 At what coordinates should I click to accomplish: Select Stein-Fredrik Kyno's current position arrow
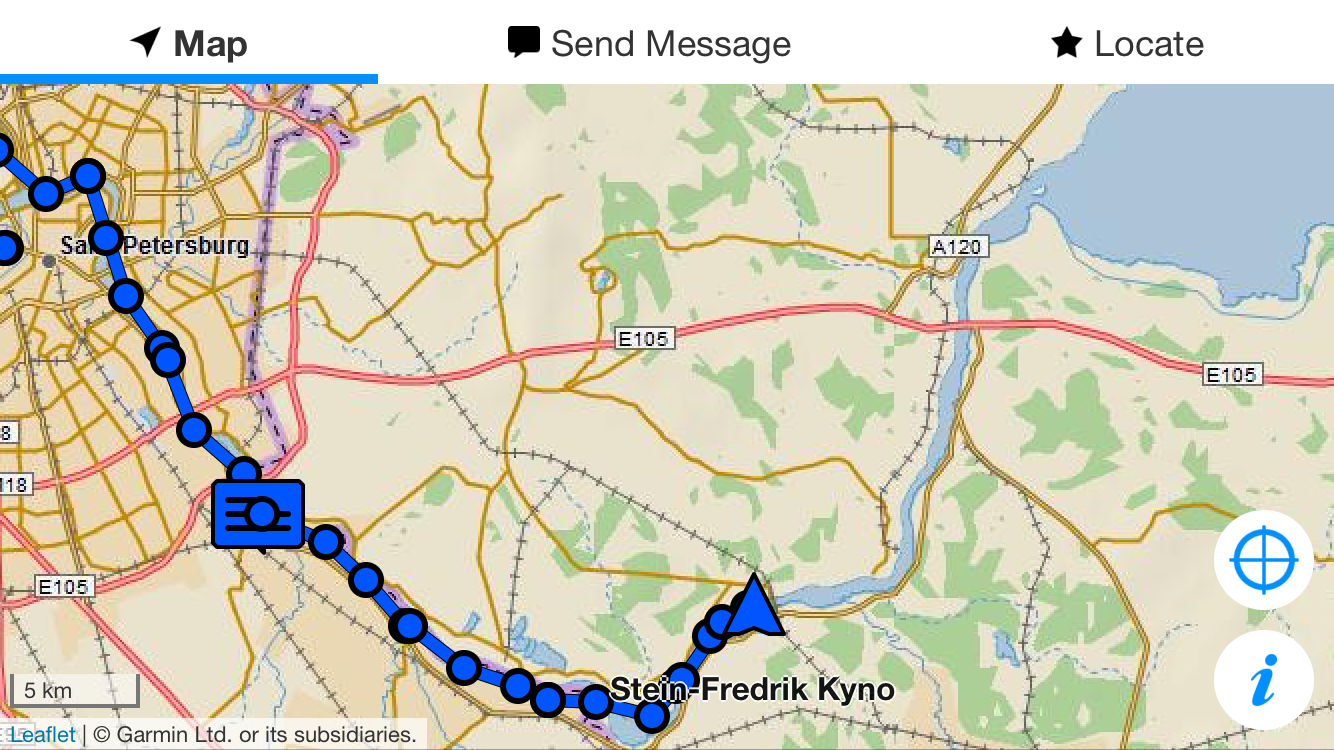[x=753, y=608]
